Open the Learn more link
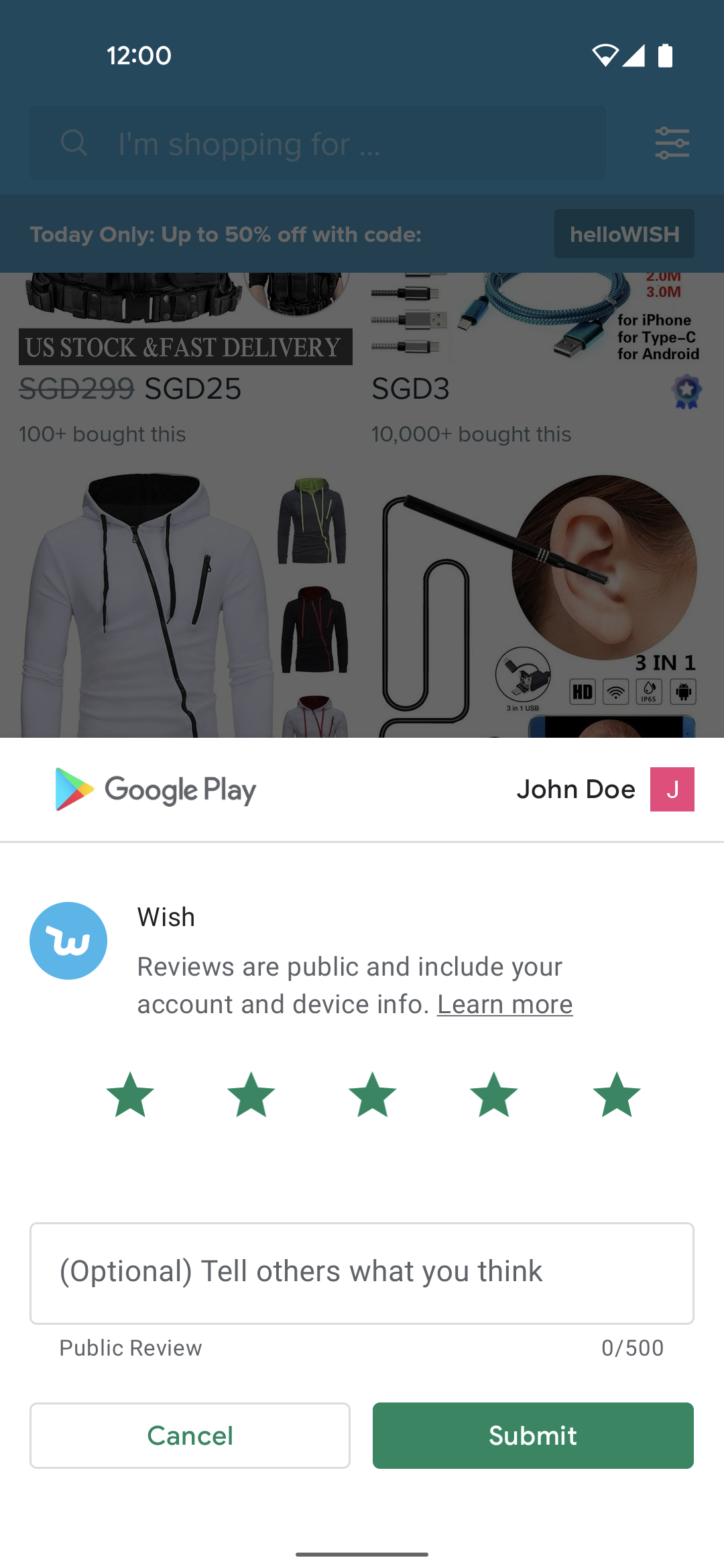The height and width of the screenshot is (1568, 724). click(505, 1004)
